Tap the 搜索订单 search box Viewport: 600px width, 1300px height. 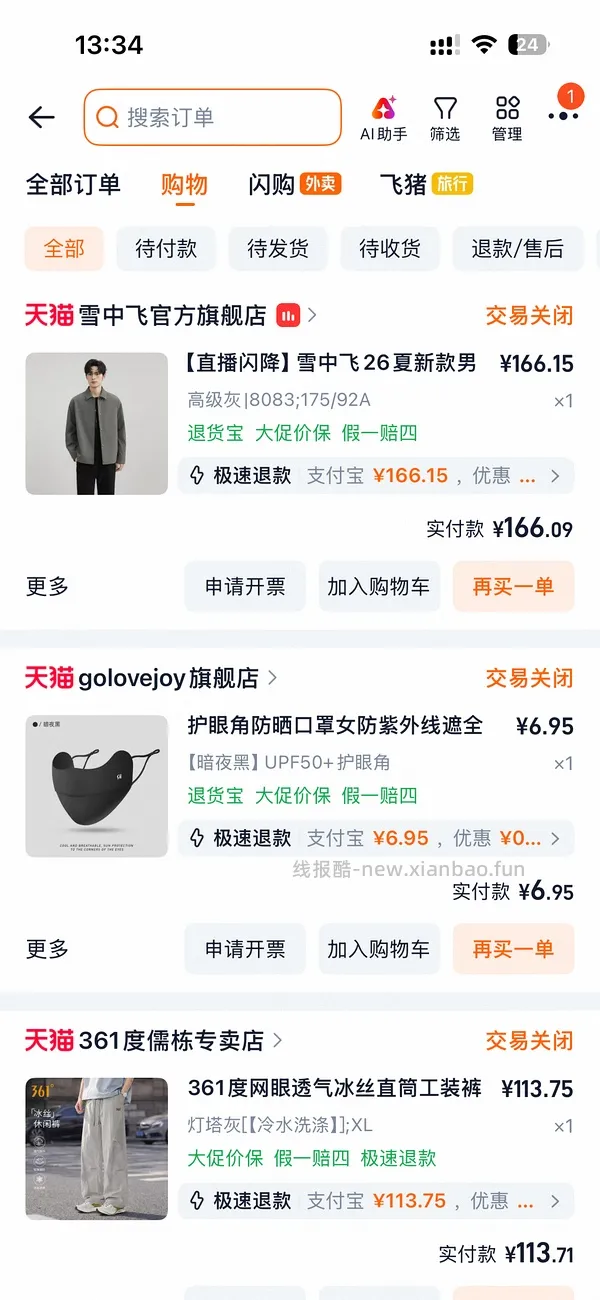213,117
